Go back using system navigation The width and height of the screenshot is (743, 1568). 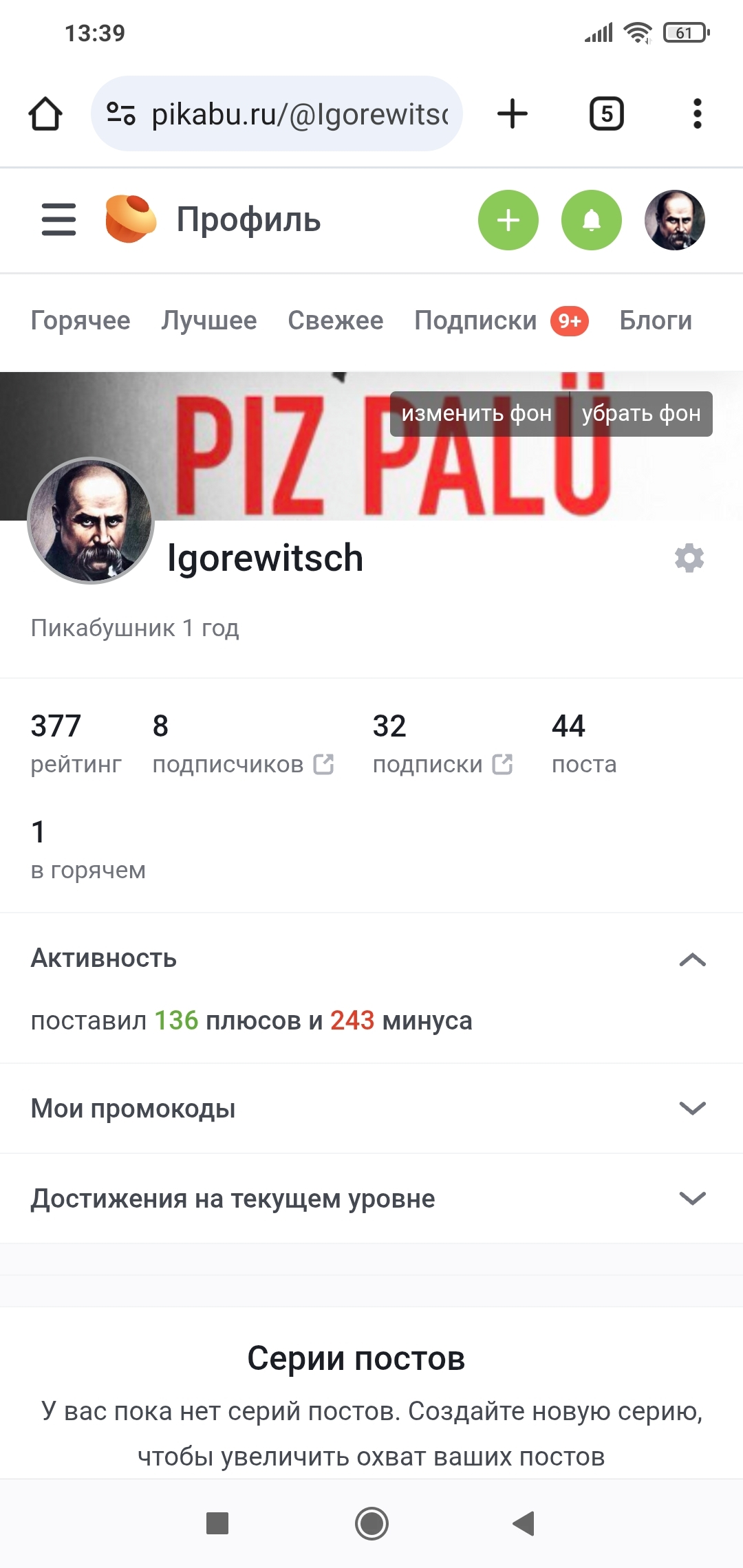(x=524, y=1523)
